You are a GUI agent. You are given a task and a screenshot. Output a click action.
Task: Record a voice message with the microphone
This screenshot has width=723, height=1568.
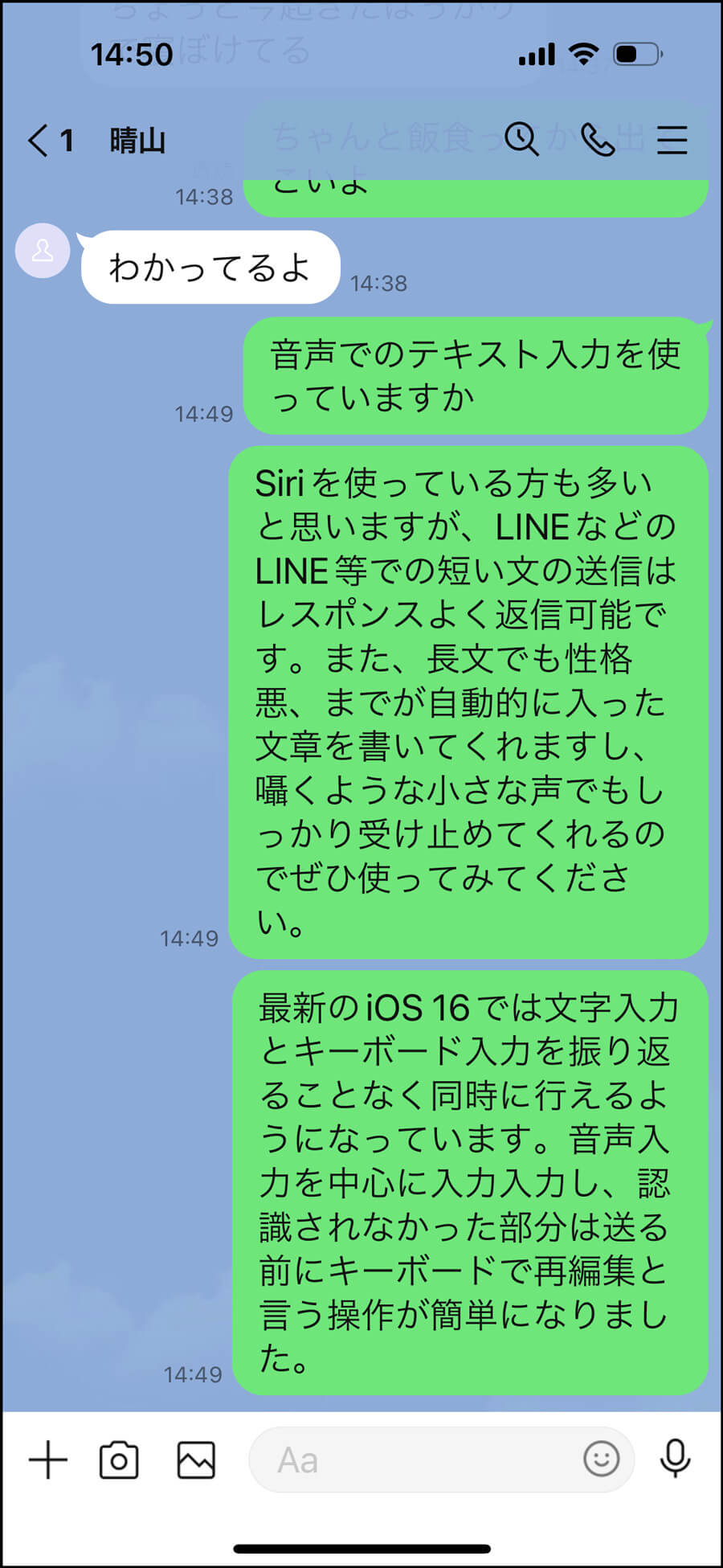pyautogui.click(x=675, y=1458)
